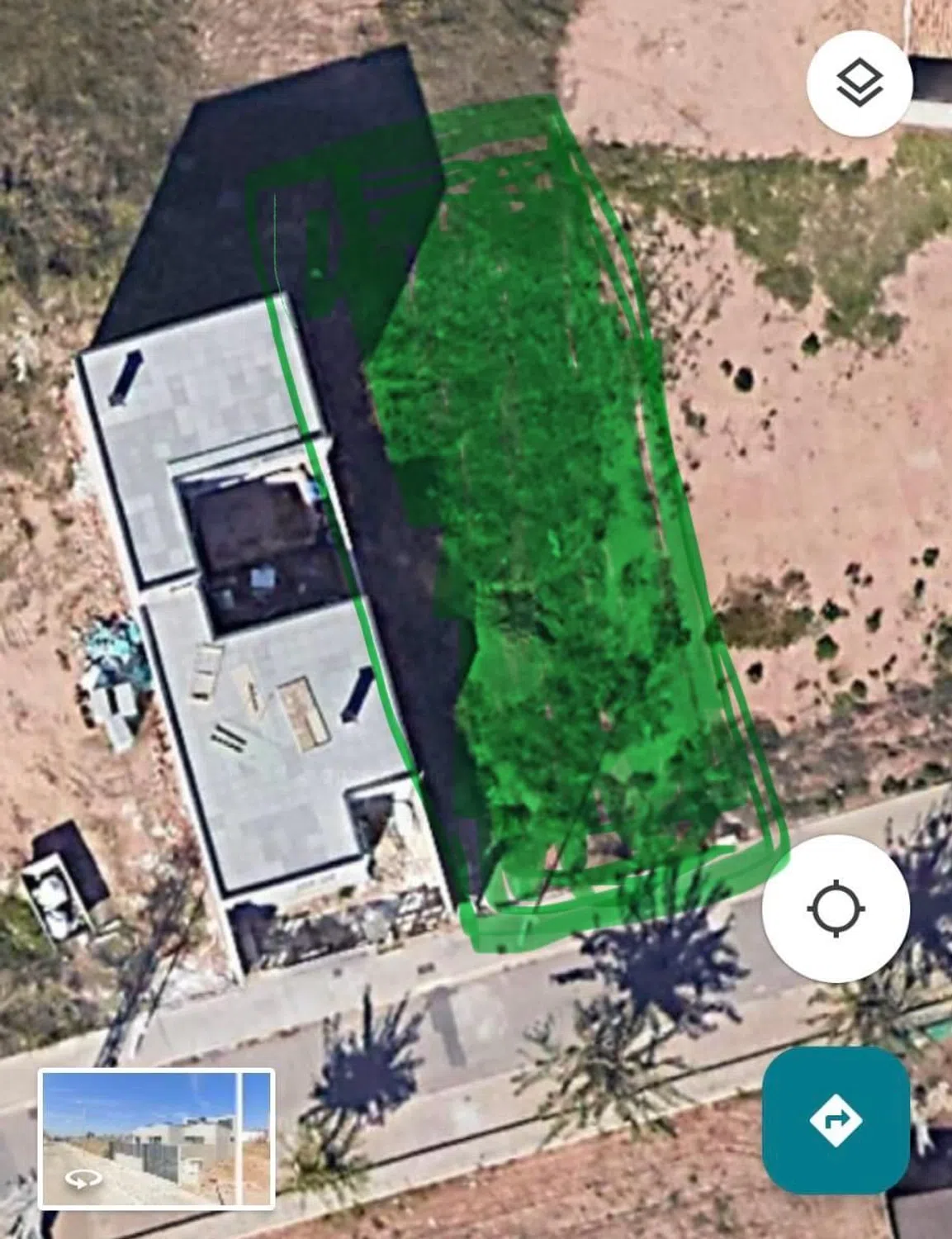Image resolution: width=952 pixels, height=1239 pixels.
Task: Center map on my current location
Action: click(836, 909)
